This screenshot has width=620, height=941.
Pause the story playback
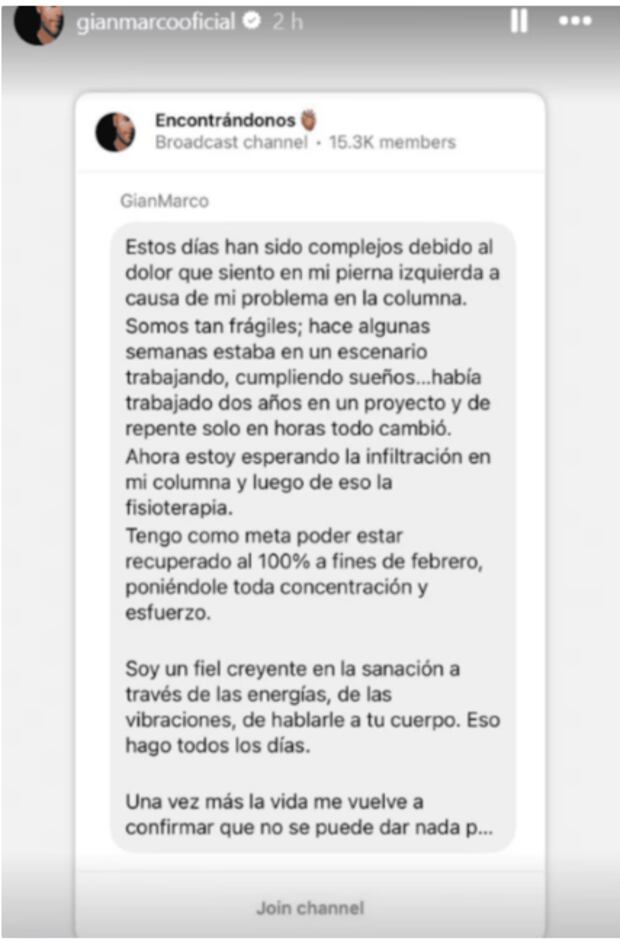click(x=519, y=21)
